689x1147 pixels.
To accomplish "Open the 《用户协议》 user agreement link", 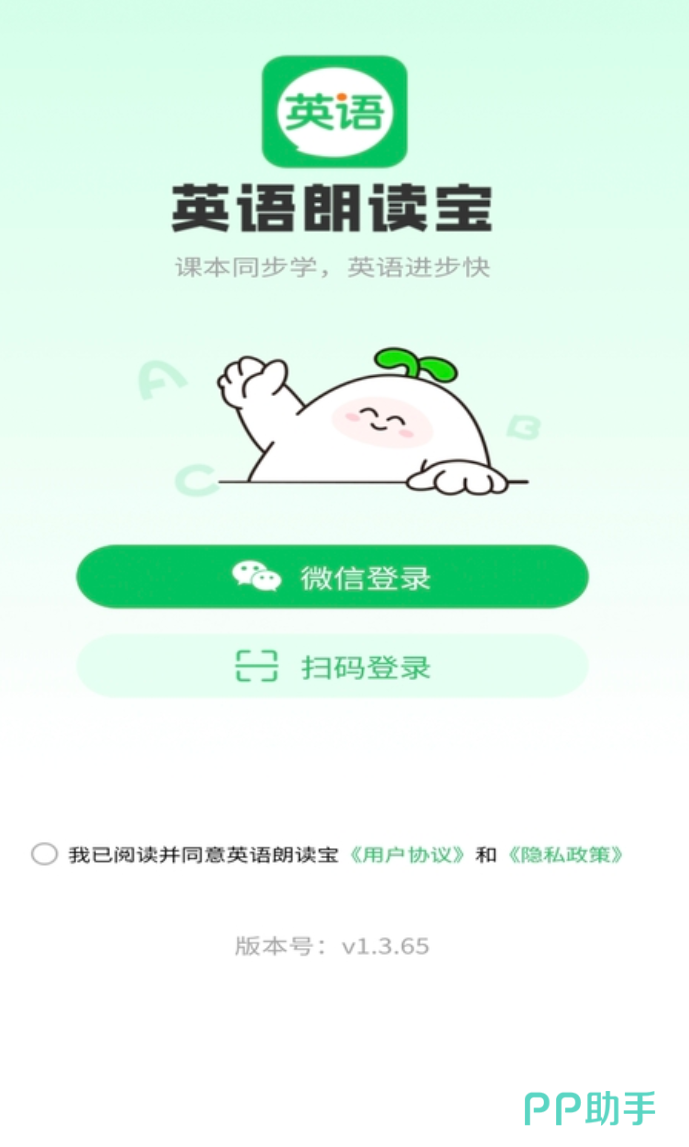I will (x=407, y=855).
